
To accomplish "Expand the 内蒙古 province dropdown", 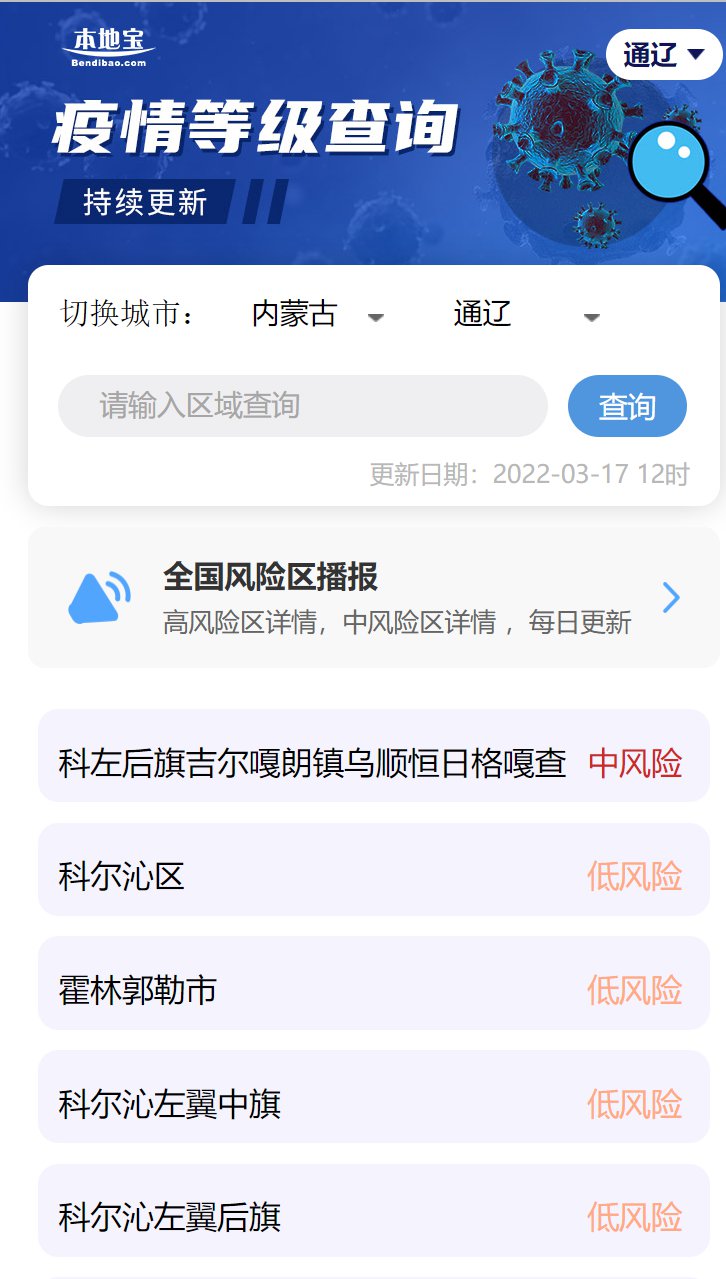I will (x=317, y=314).
